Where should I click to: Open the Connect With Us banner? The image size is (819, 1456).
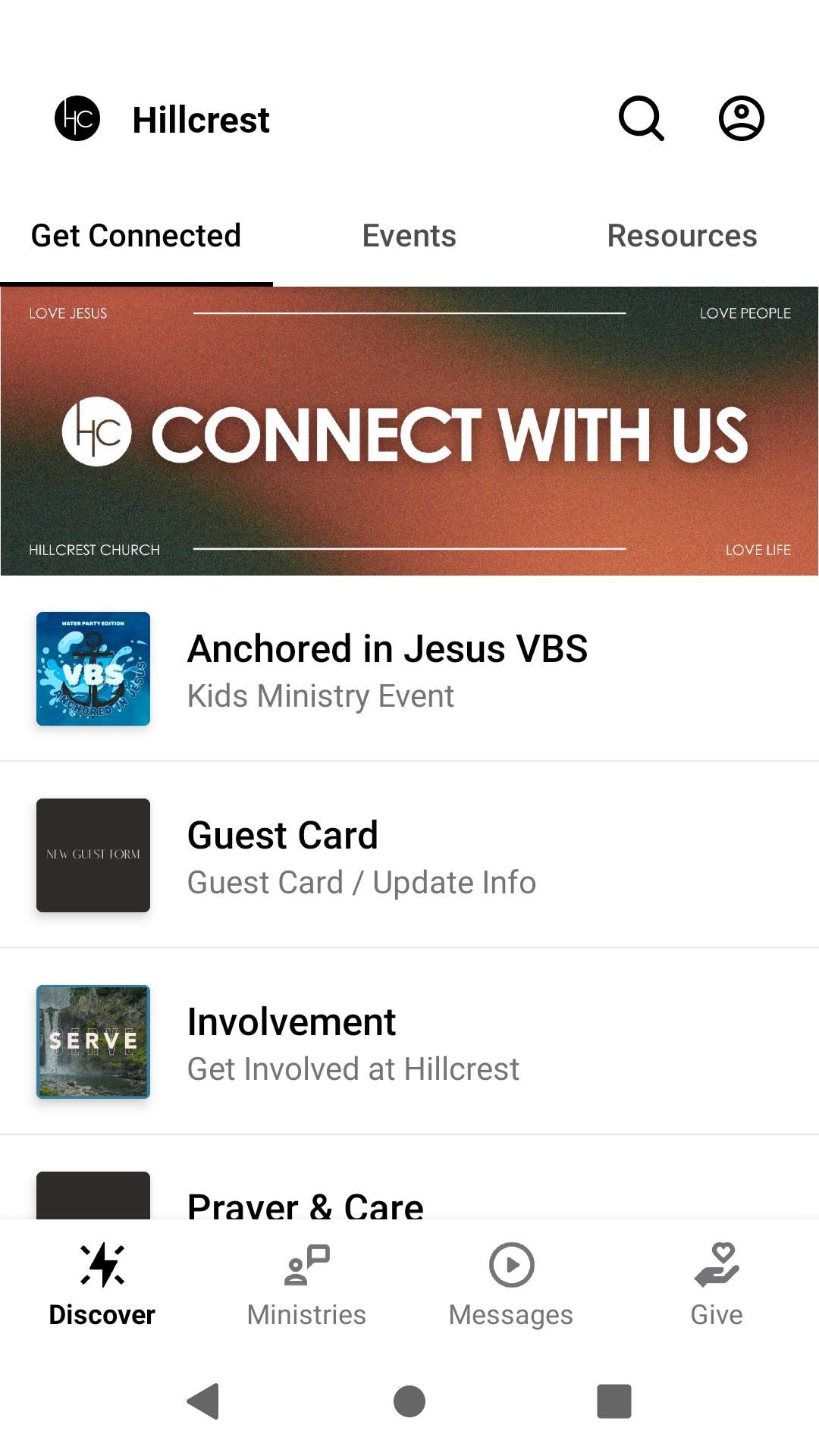(x=409, y=431)
